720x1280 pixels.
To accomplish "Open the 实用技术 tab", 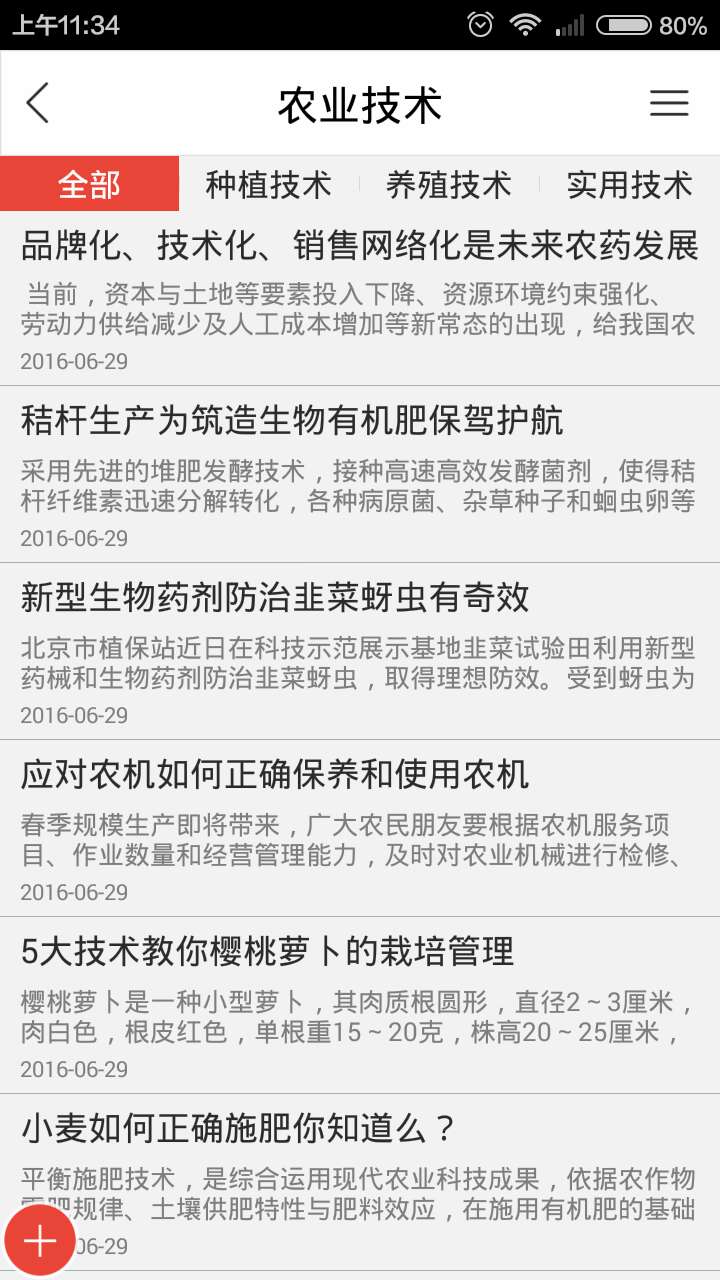I will click(629, 184).
